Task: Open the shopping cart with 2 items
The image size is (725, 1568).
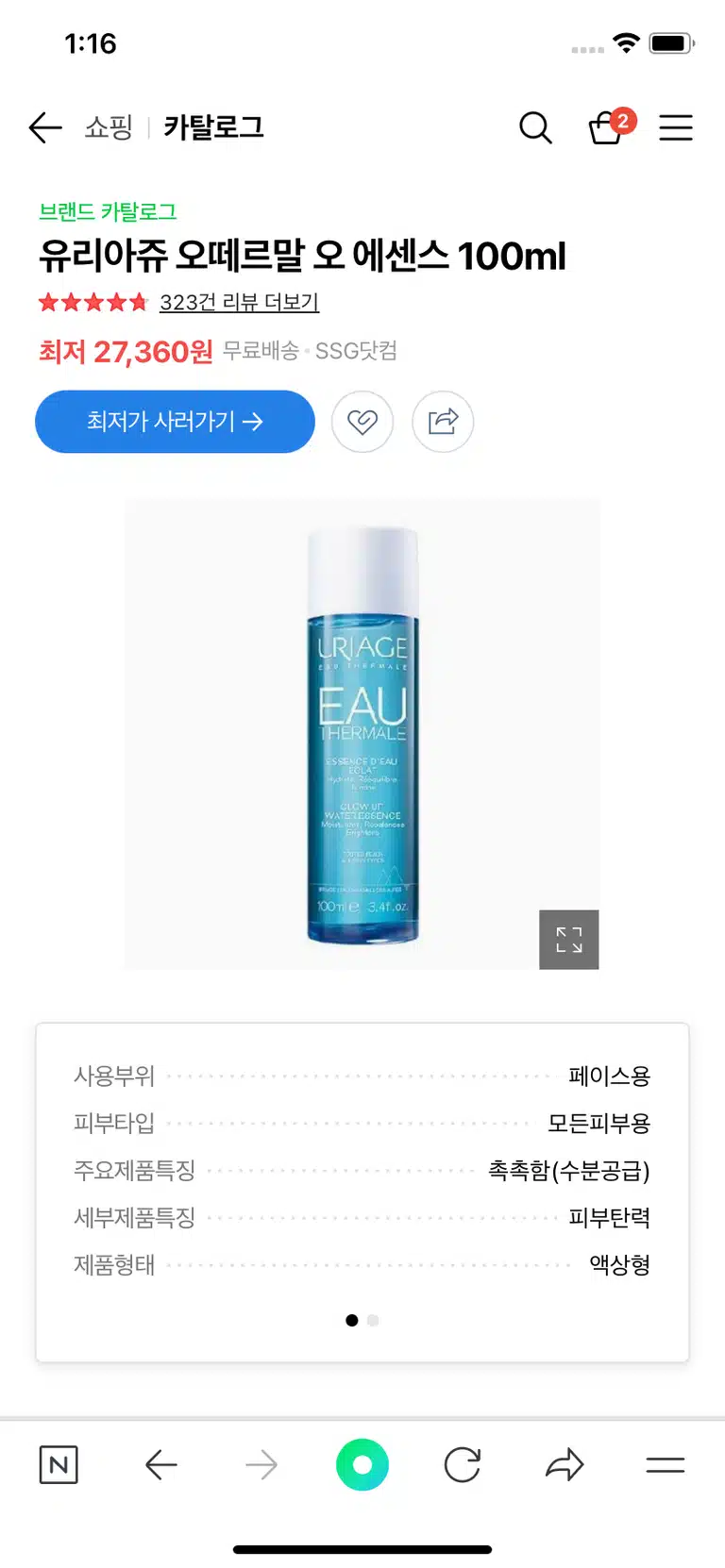Action: 610,126
